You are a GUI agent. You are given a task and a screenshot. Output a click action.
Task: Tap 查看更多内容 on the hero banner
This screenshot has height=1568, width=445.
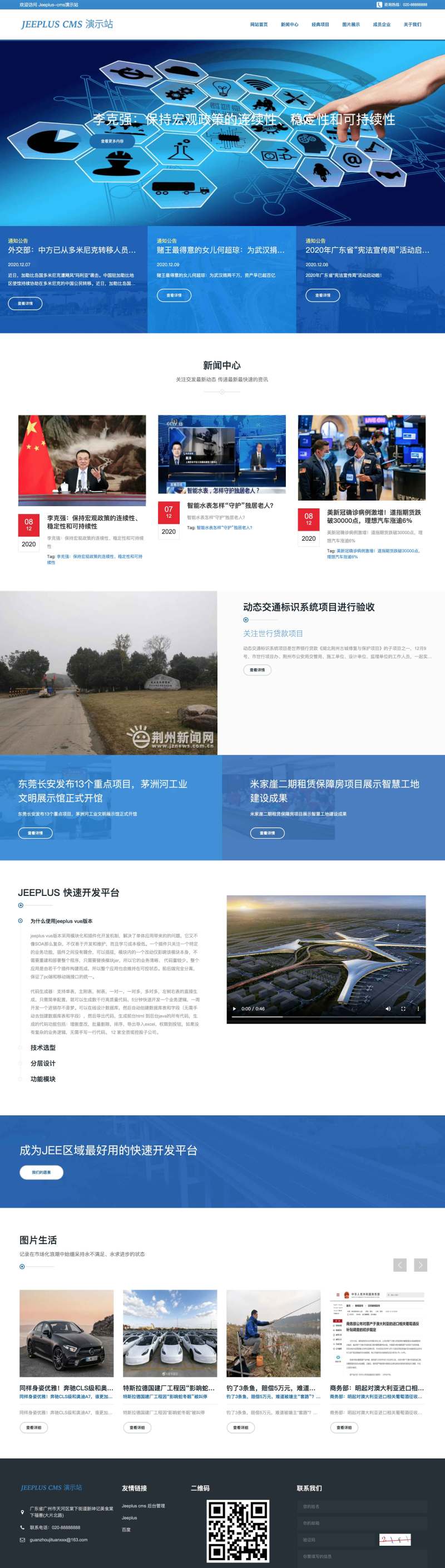coord(112,141)
